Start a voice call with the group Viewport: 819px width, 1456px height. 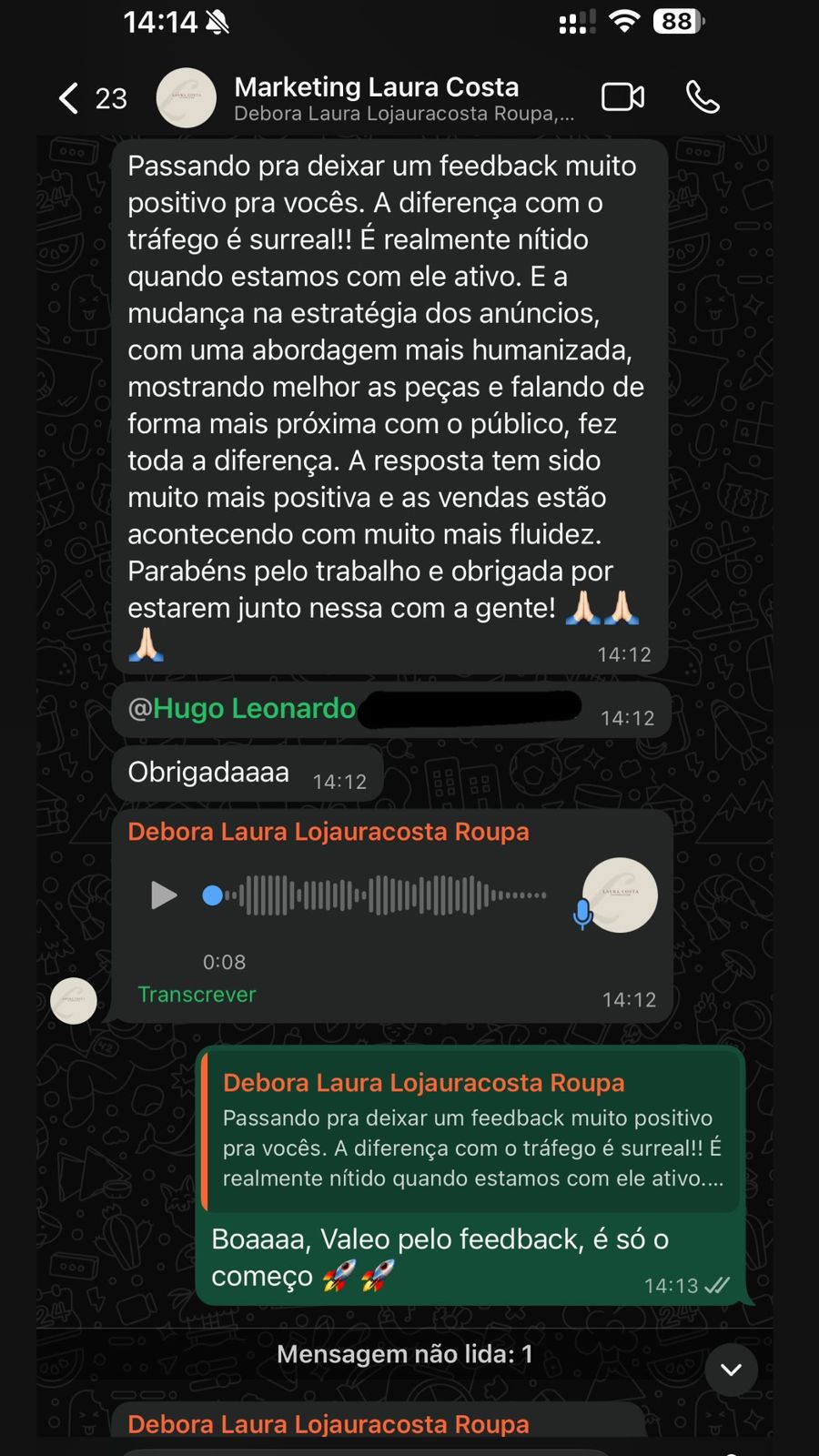(x=703, y=97)
